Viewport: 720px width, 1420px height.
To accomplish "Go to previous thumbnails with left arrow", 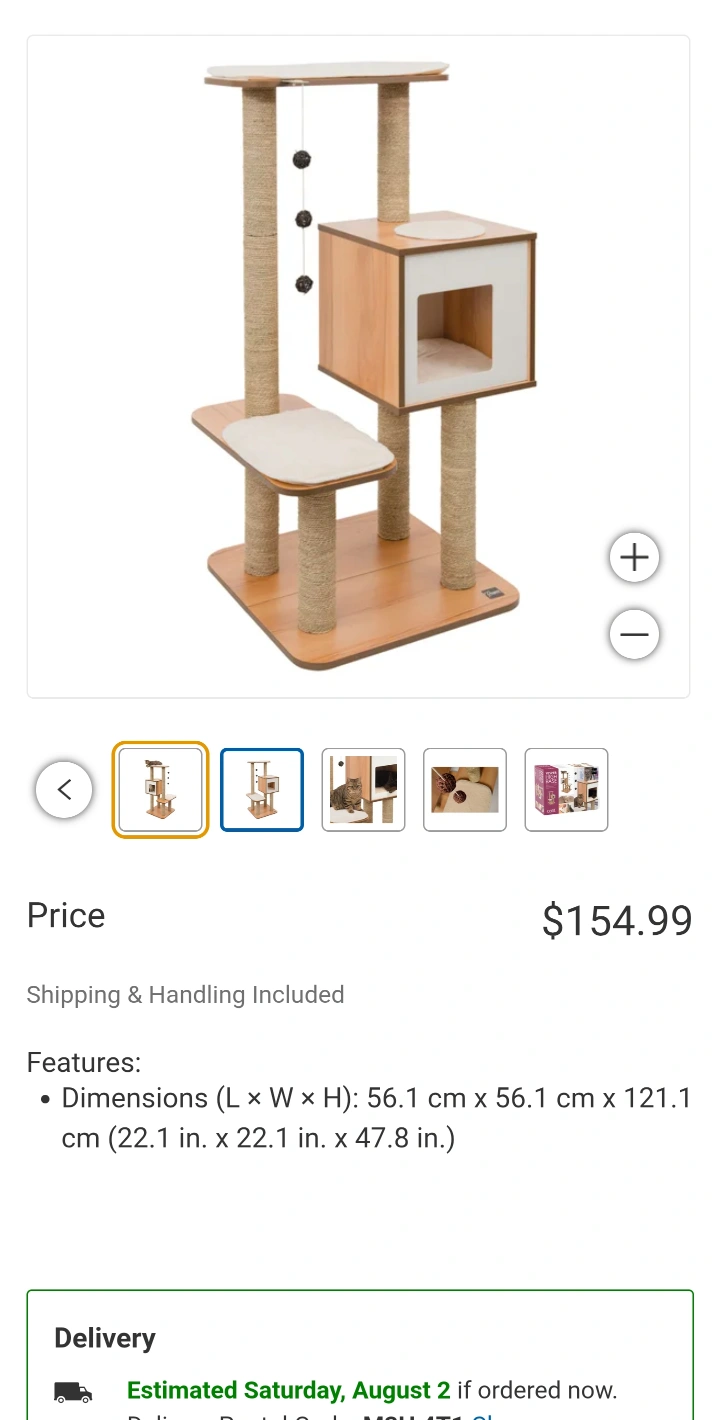I will coord(64,790).
